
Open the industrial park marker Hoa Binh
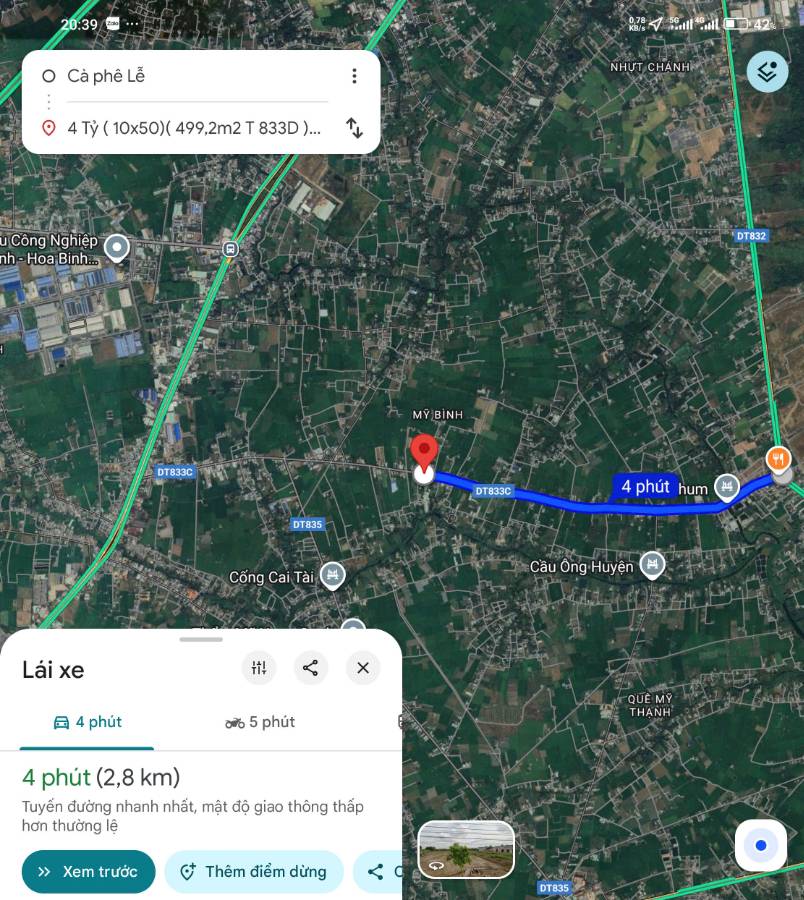pos(117,247)
